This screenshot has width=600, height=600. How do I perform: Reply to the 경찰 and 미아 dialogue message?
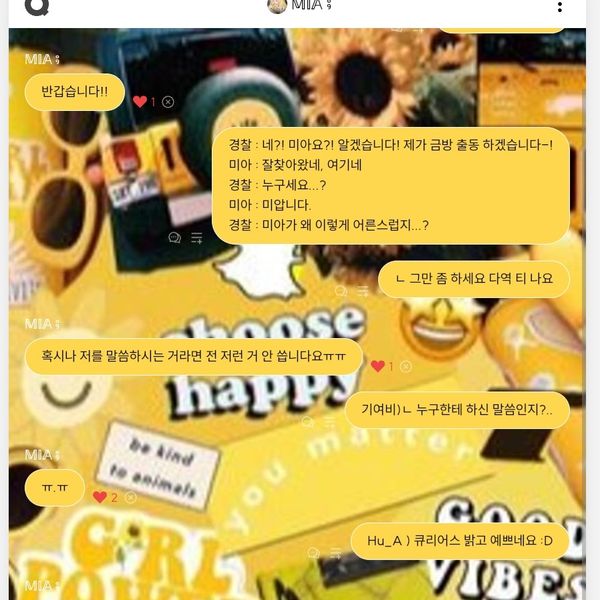tap(175, 237)
